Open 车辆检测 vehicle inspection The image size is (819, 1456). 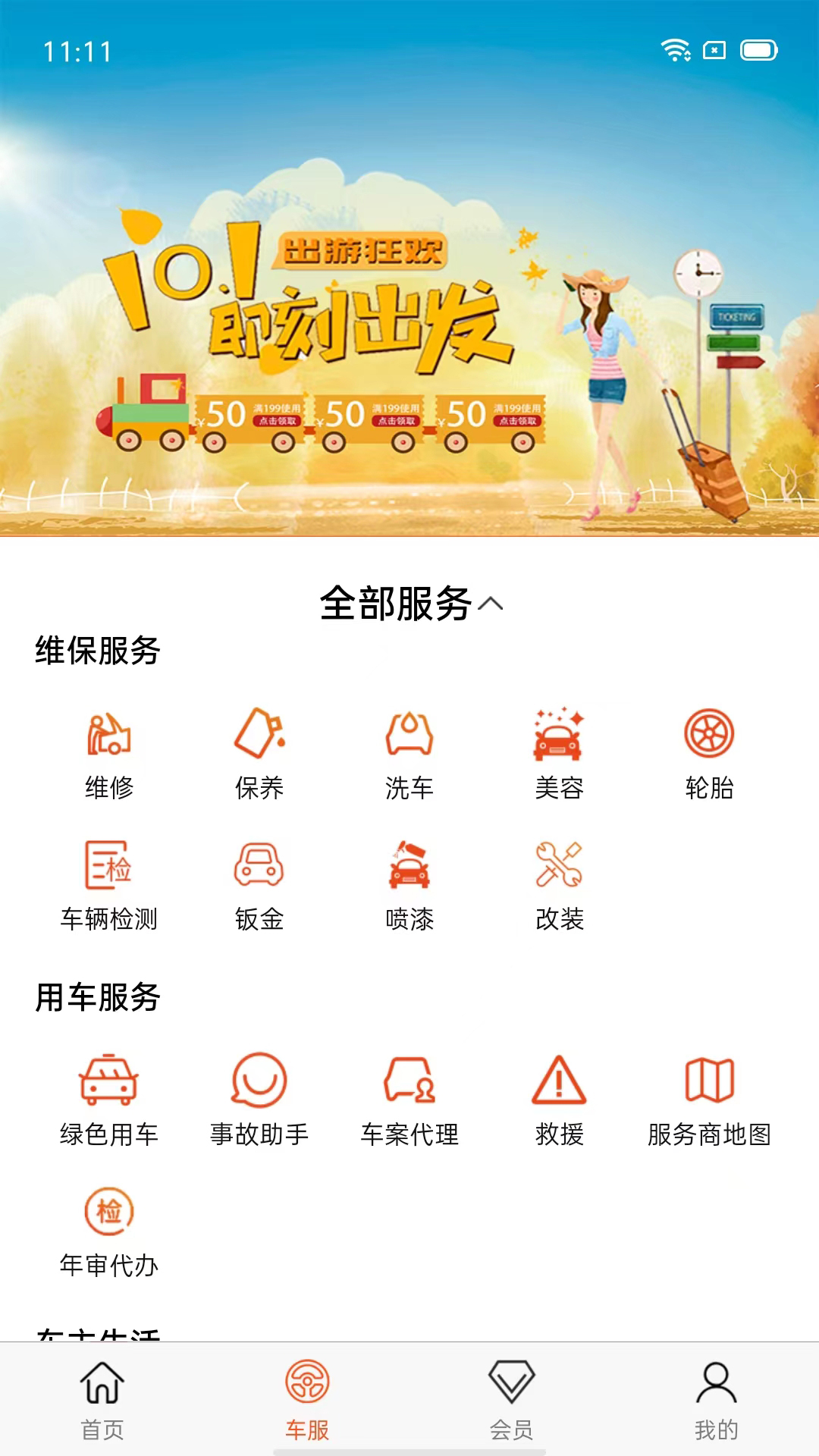point(109,885)
